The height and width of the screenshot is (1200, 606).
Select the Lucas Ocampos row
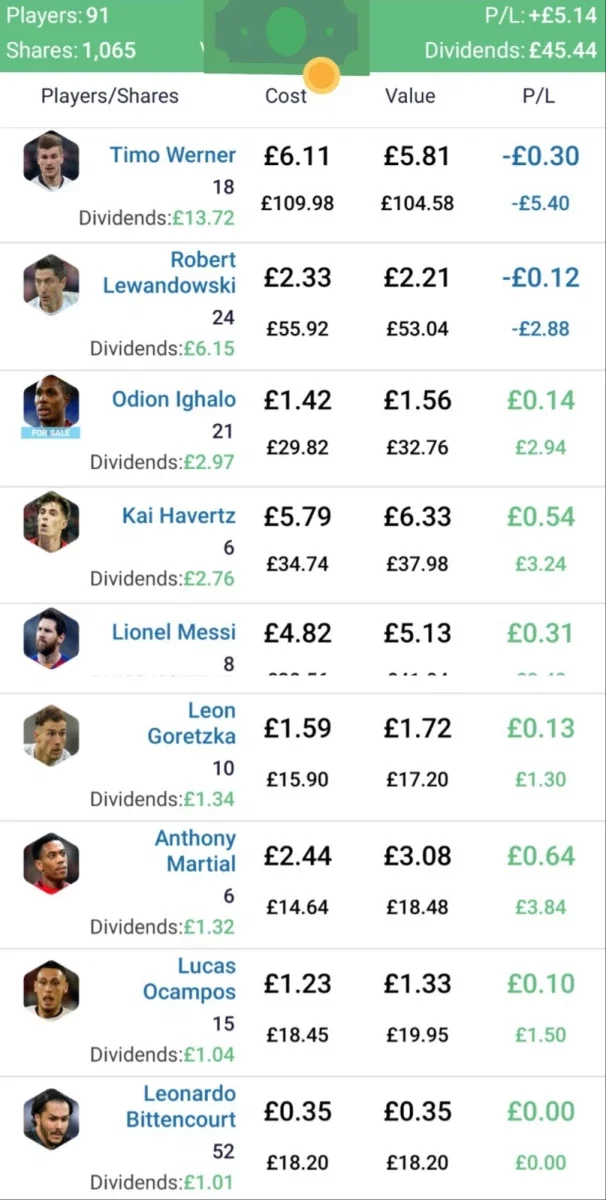coord(303,1013)
